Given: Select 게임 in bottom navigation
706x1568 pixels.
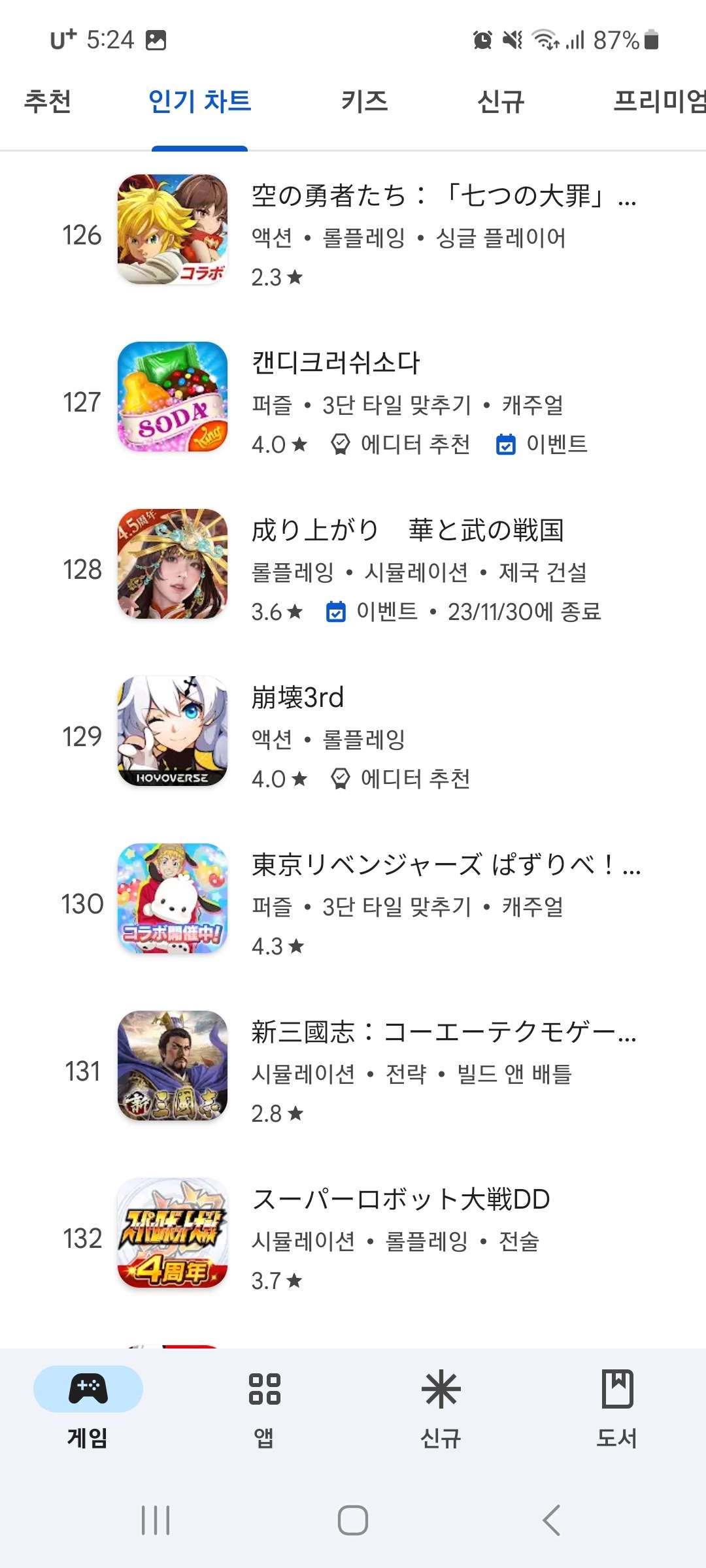Looking at the screenshot, I should point(88,1405).
